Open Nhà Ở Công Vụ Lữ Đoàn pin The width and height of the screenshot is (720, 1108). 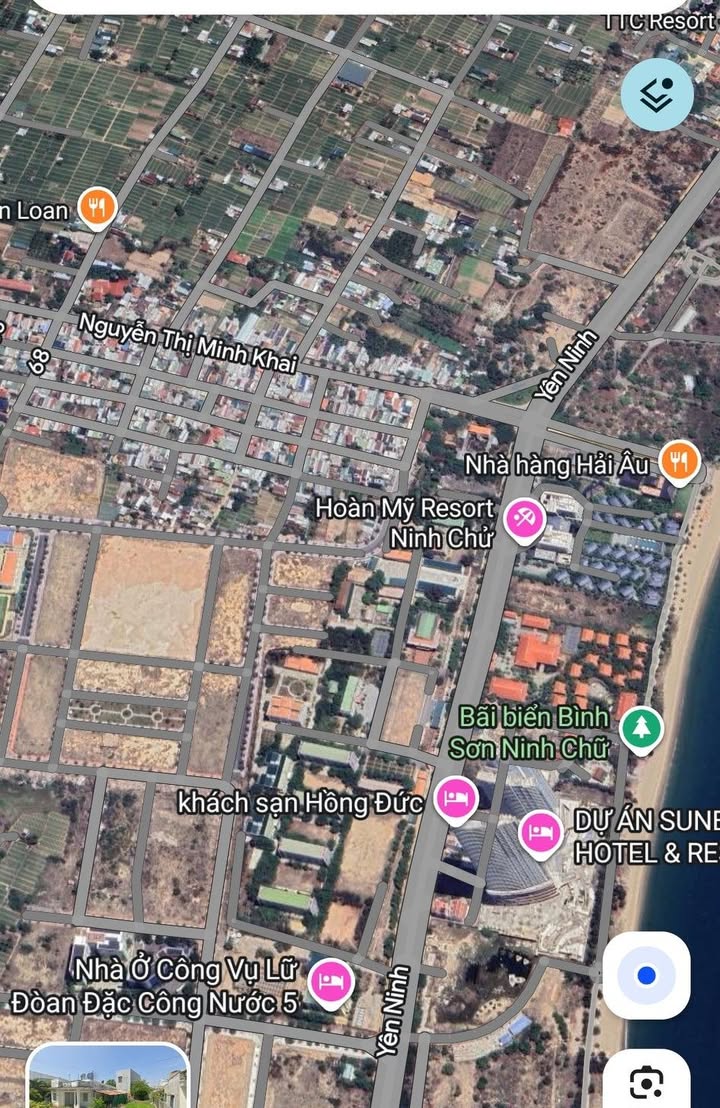tap(331, 982)
